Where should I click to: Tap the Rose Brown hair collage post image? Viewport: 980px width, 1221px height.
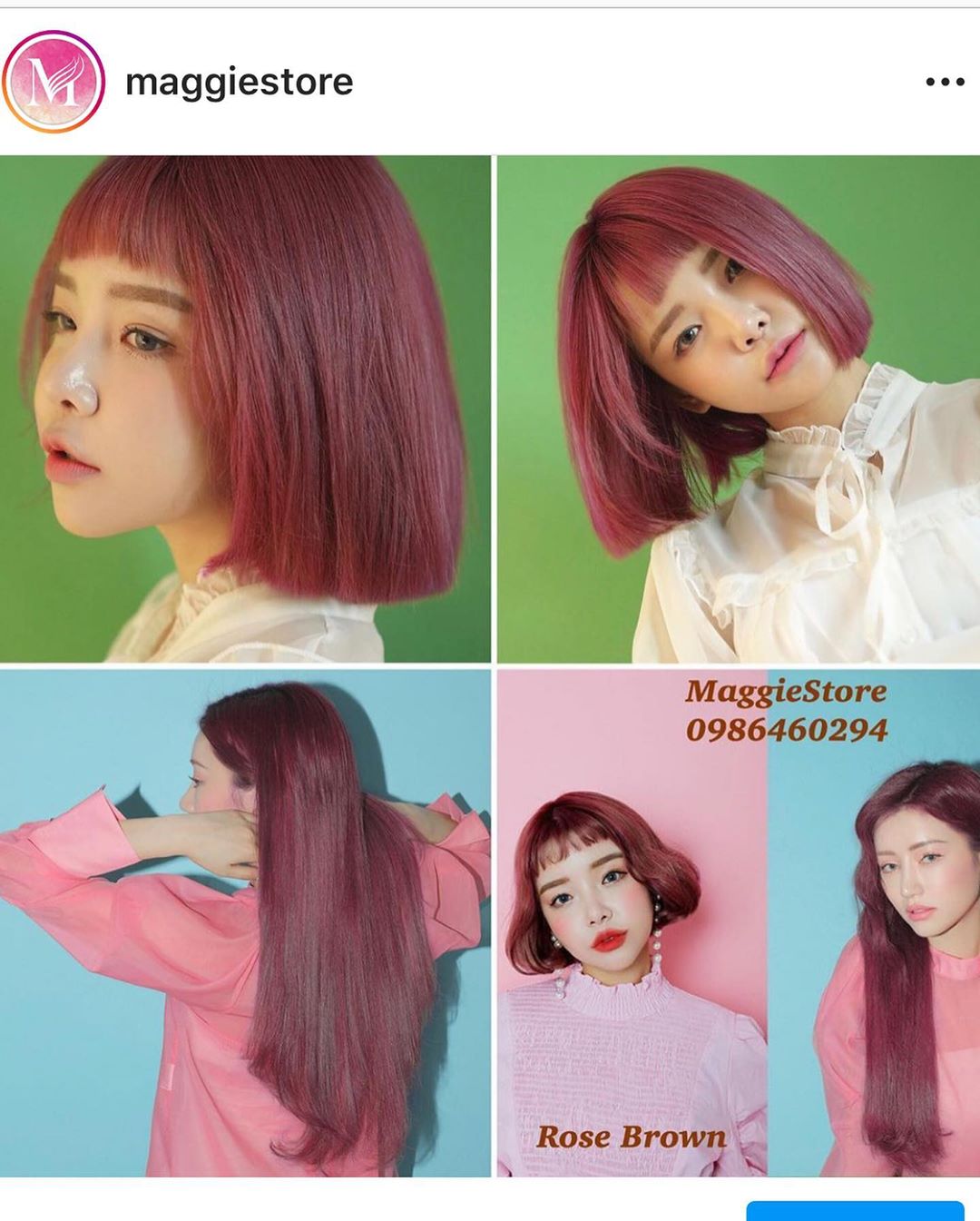(x=490, y=665)
